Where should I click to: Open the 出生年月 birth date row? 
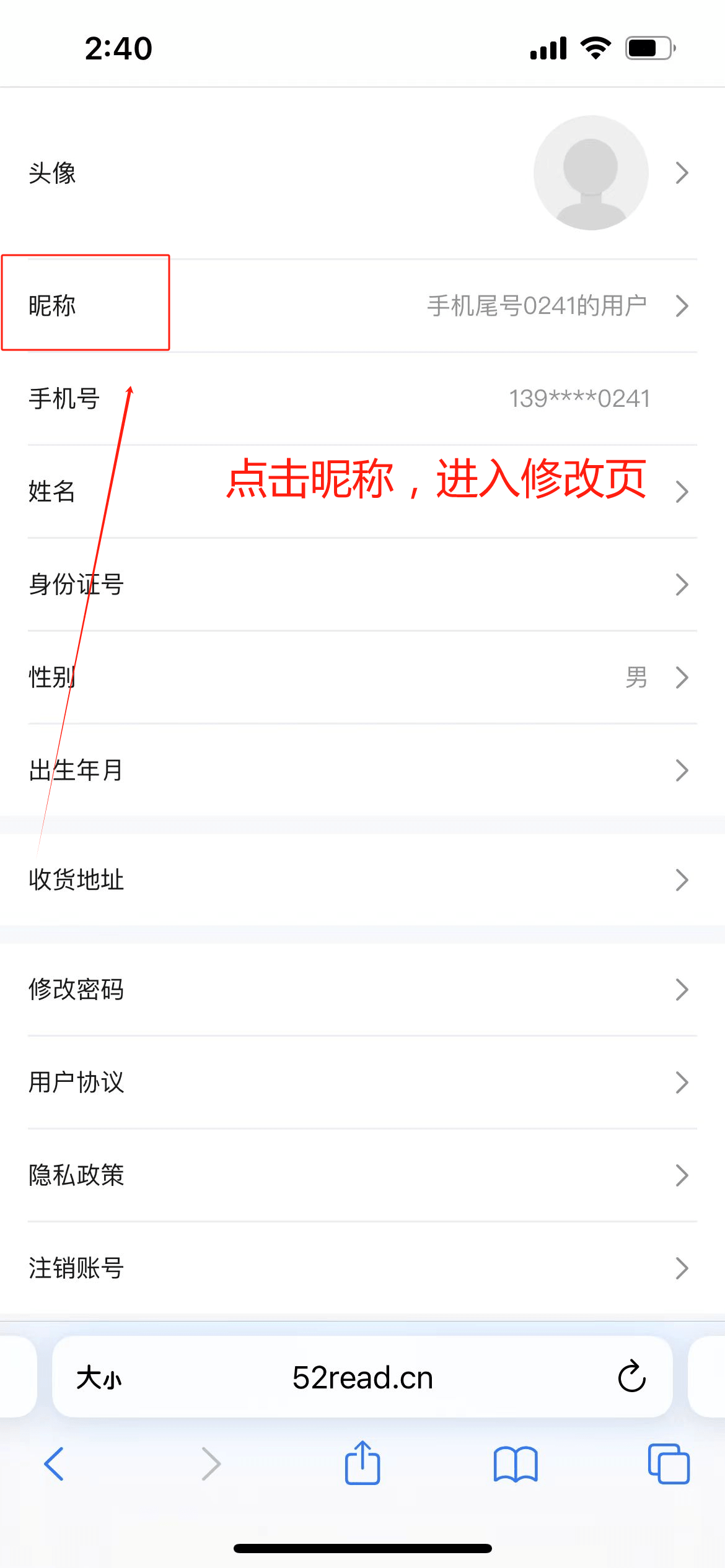[362, 770]
